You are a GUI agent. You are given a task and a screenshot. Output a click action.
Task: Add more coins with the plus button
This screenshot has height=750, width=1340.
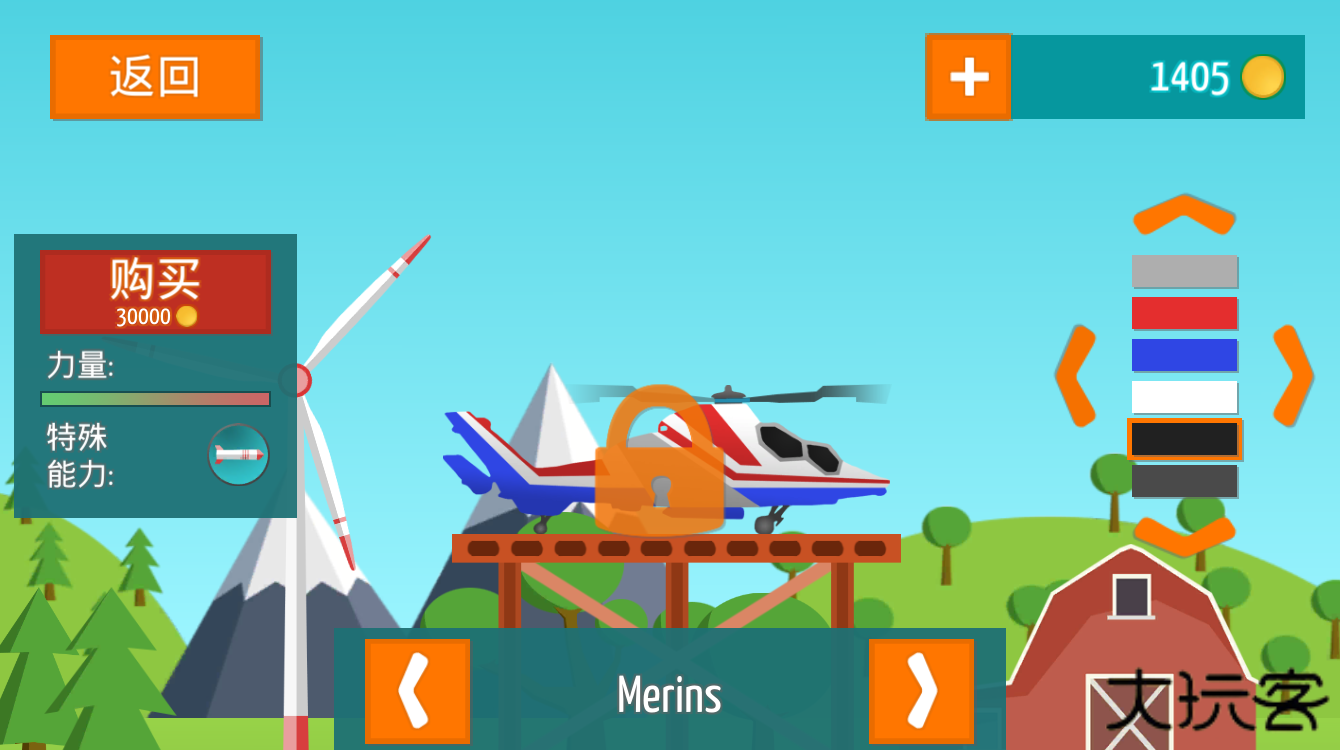click(968, 77)
